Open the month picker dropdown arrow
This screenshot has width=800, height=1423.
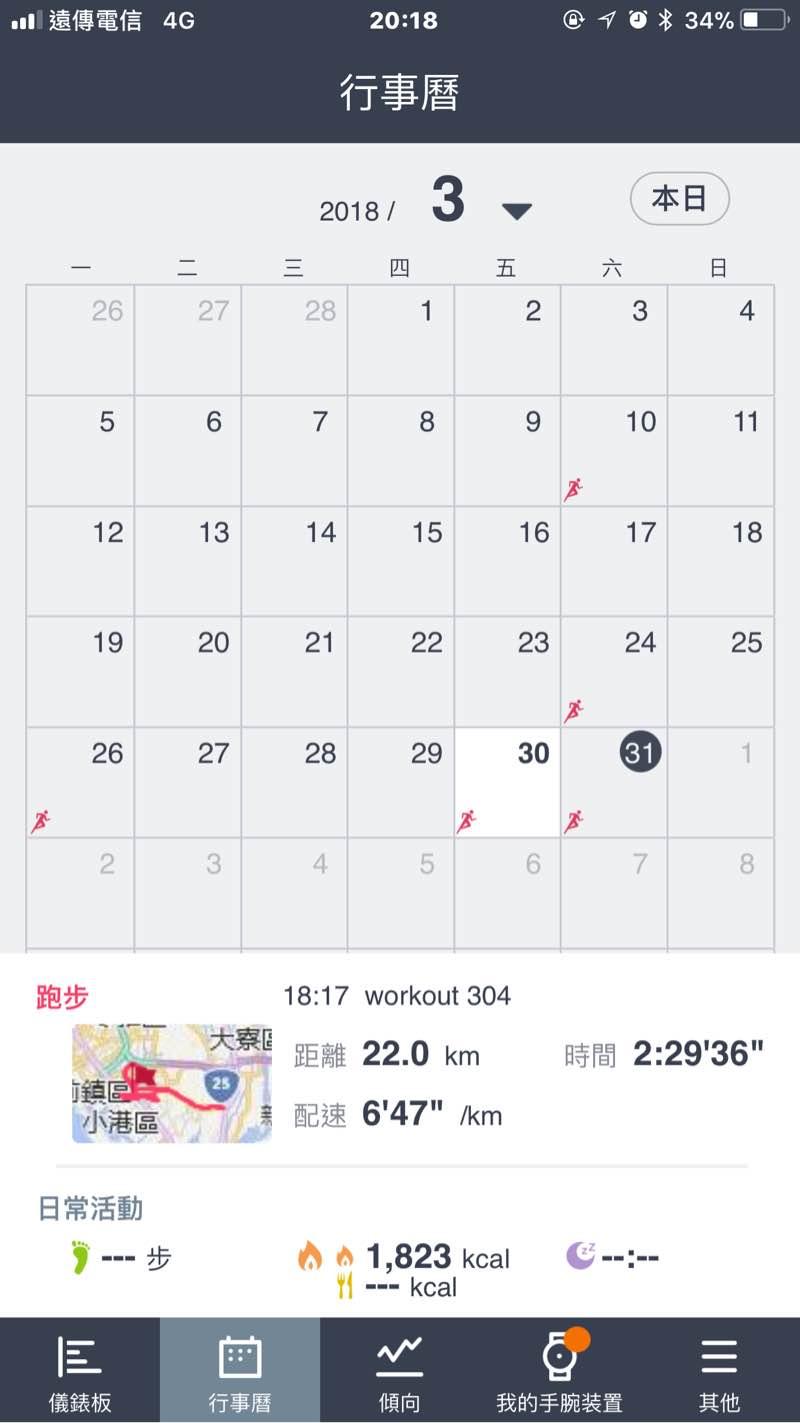pyautogui.click(x=517, y=211)
